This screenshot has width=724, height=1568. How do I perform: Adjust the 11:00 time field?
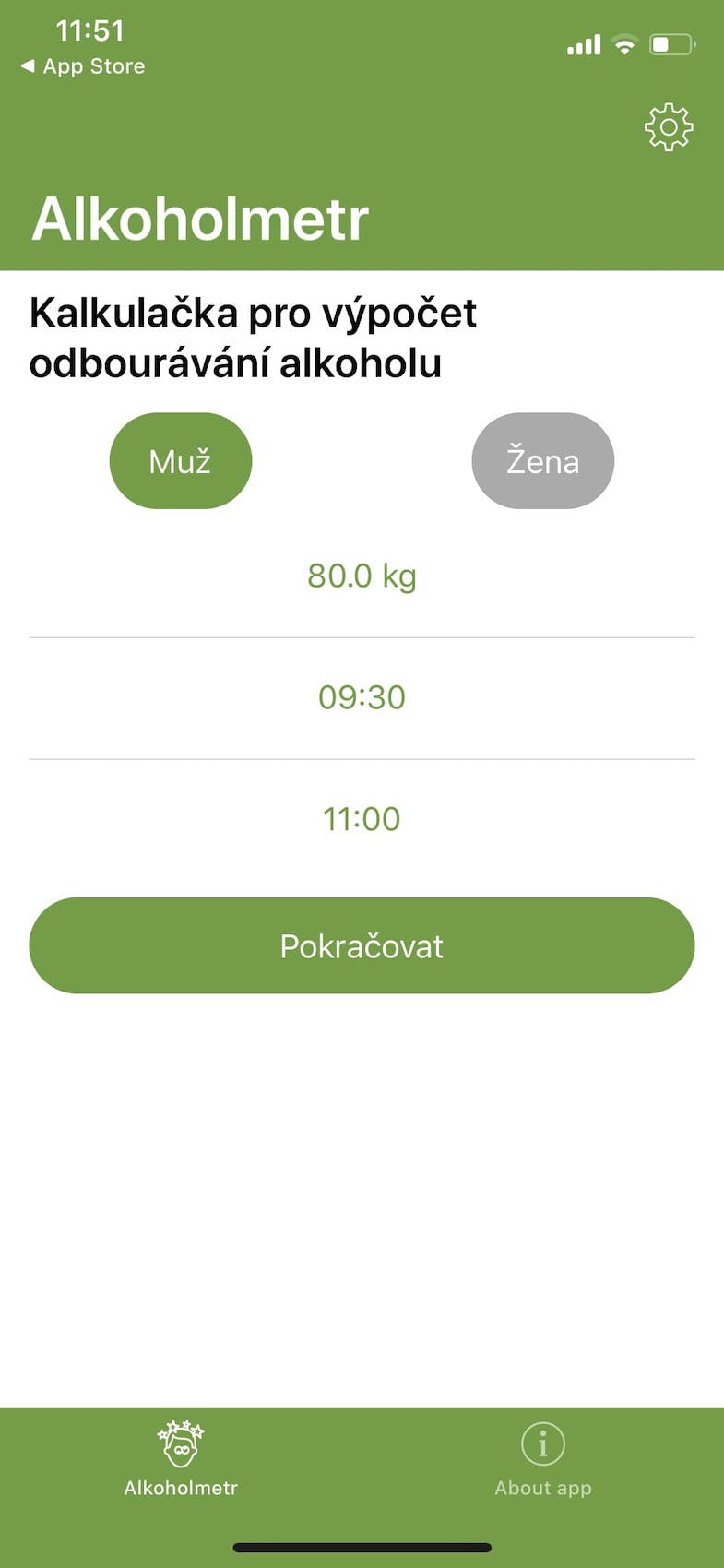pos(362,819)
